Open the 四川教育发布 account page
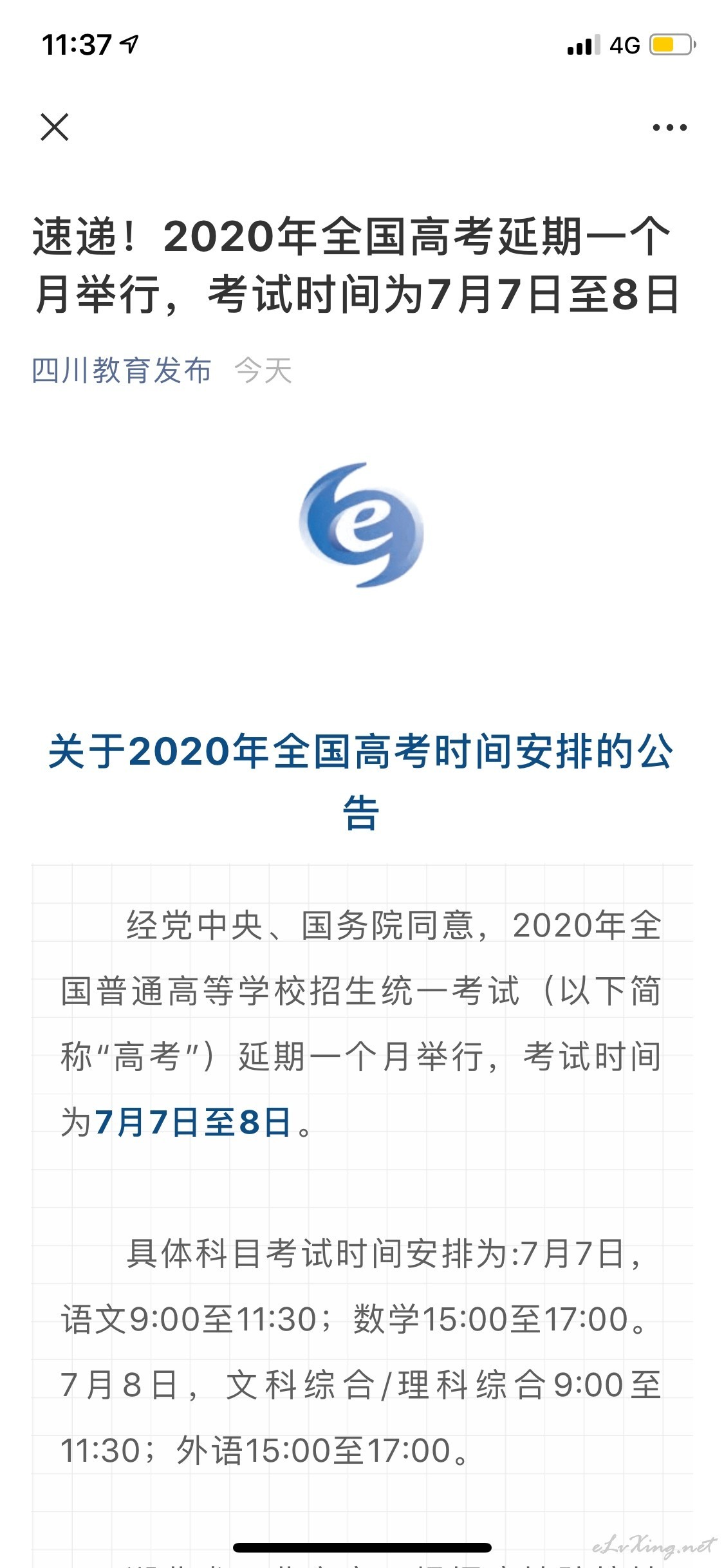 pyautogui.click(x=122, y=371)
